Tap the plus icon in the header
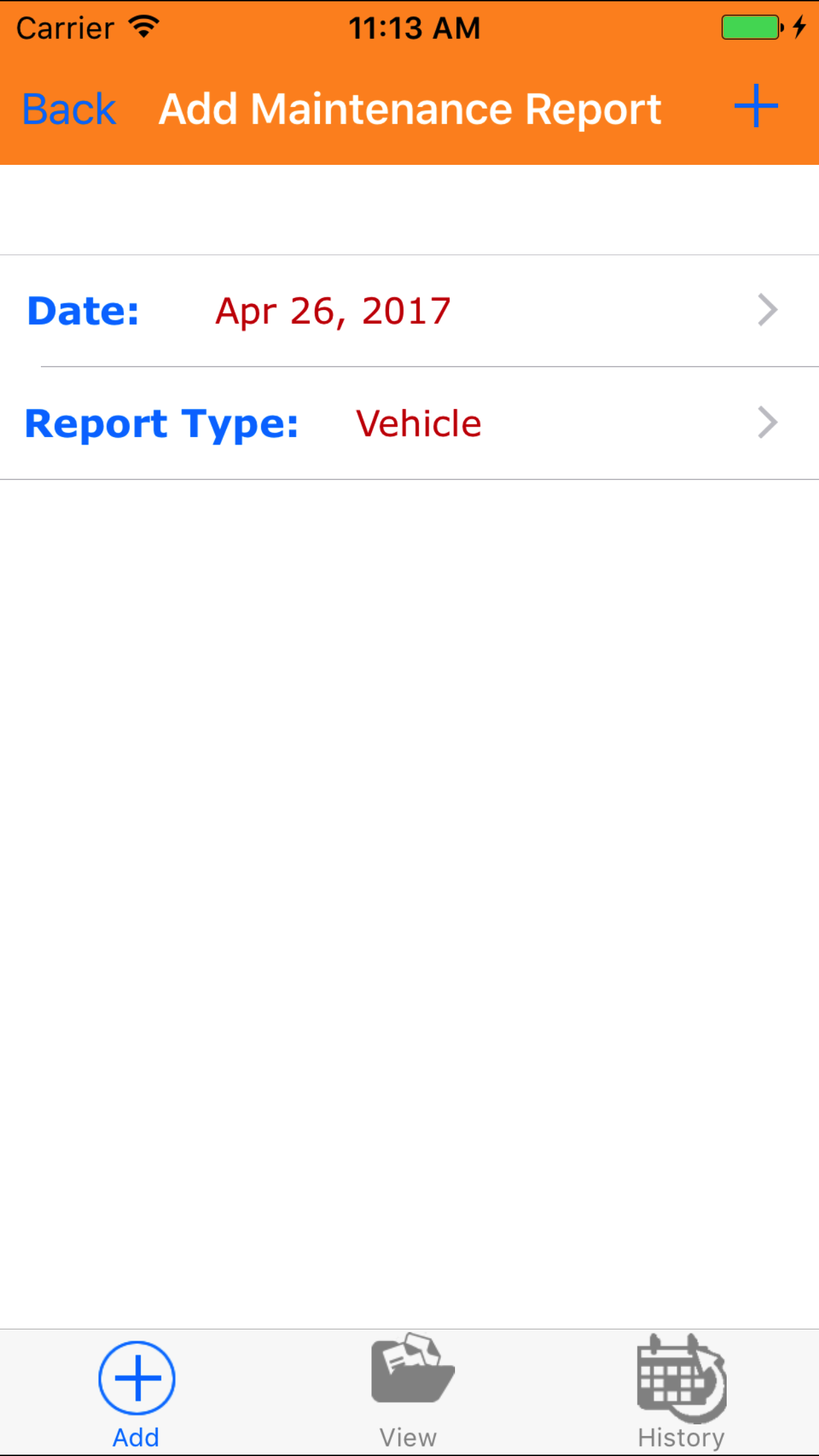819x1456 pixels. pyautogui.click(x=756, y=106)
